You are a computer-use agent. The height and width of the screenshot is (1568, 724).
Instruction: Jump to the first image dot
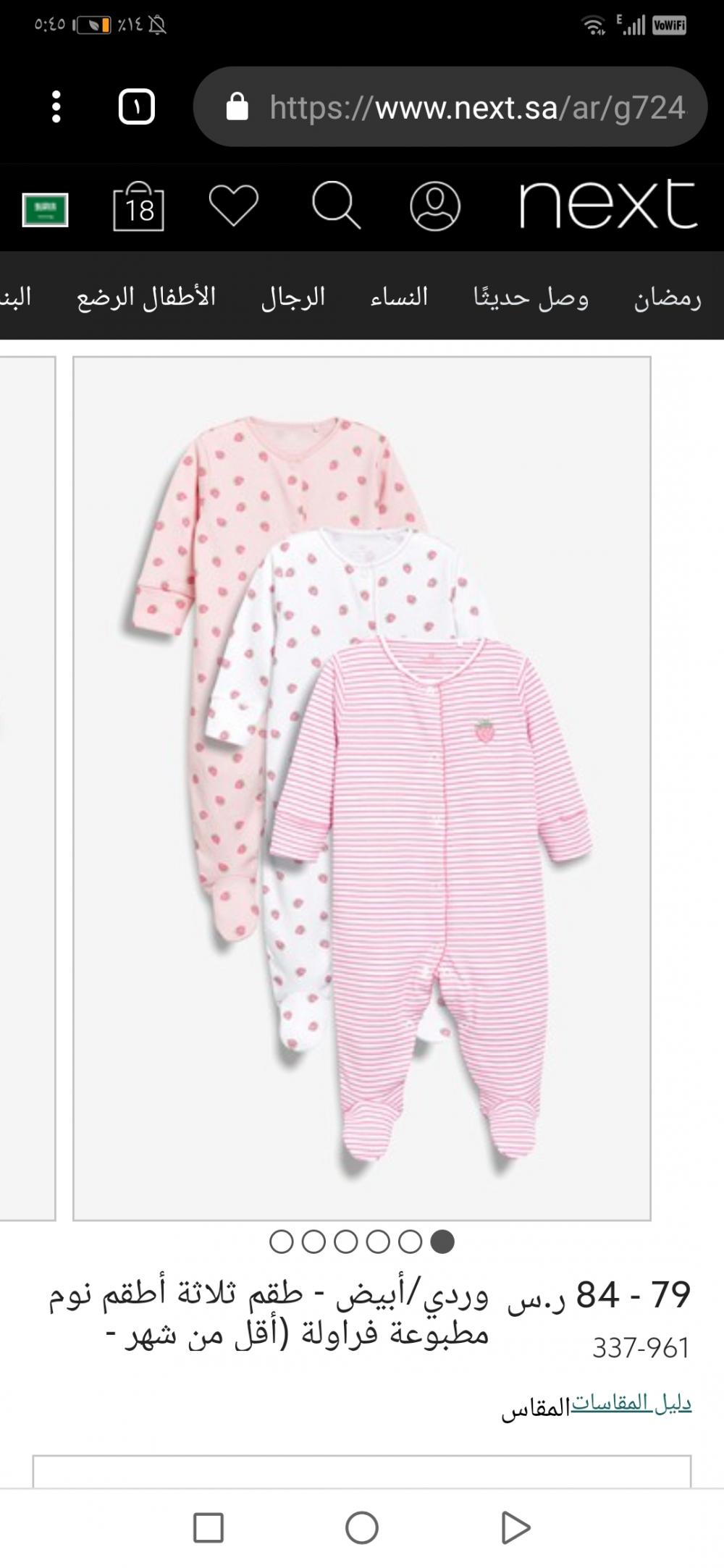point(281,1242)
